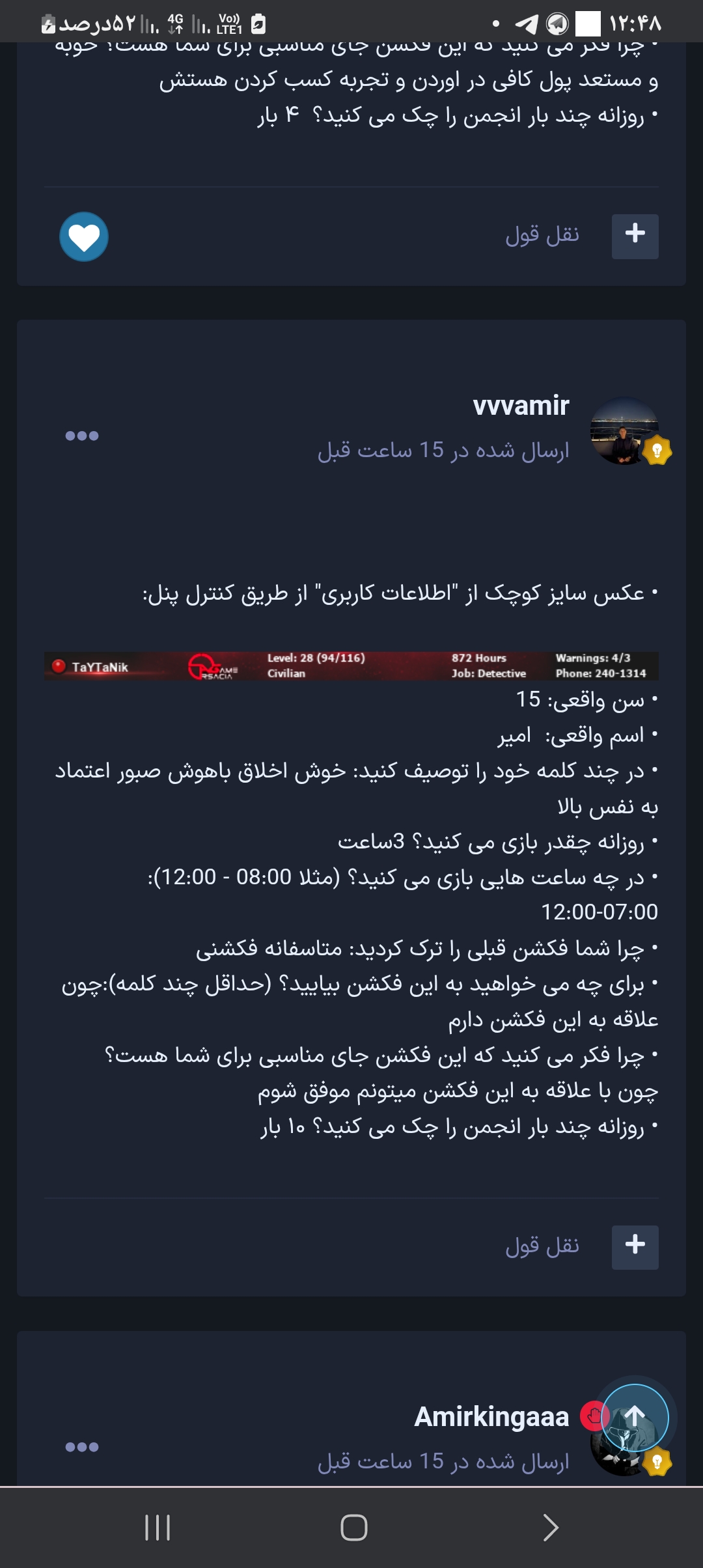Viewport: 703px width, 1568px height.
Task: Open the three-dot options menu on vvvamir's post
Action: pos(82,436)
